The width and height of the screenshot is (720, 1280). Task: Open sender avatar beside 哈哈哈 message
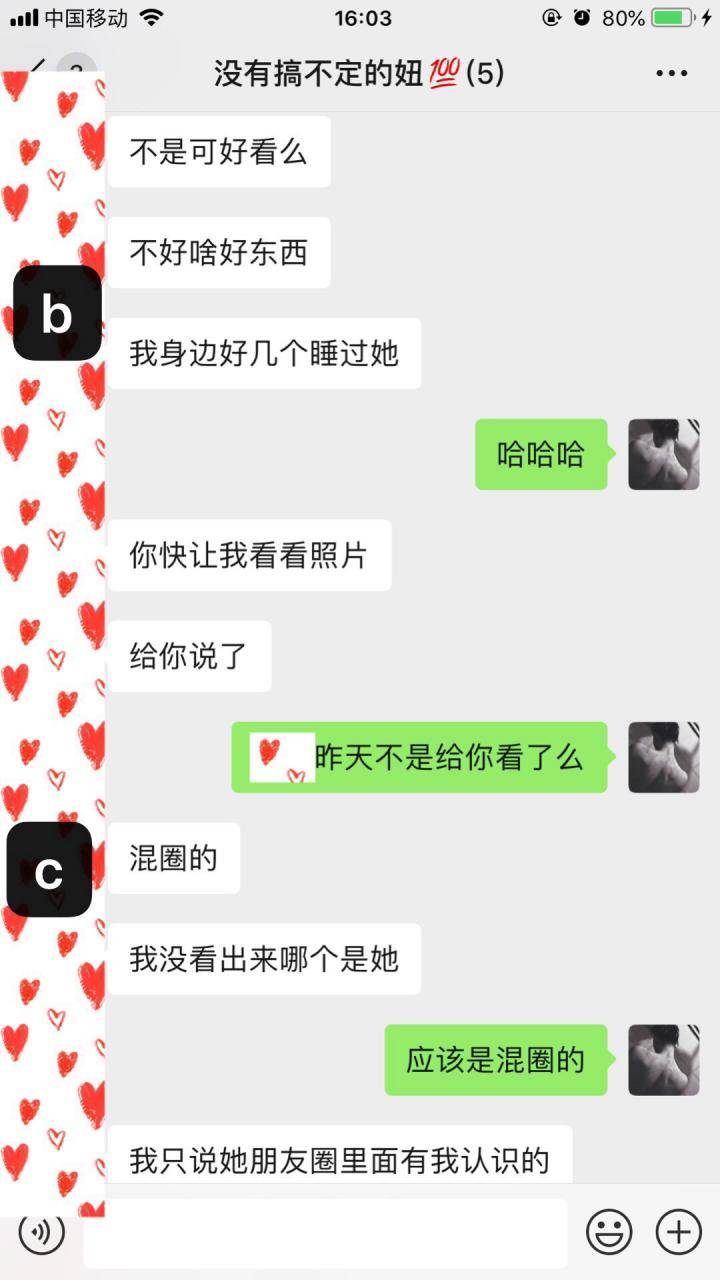pos(663,454)
